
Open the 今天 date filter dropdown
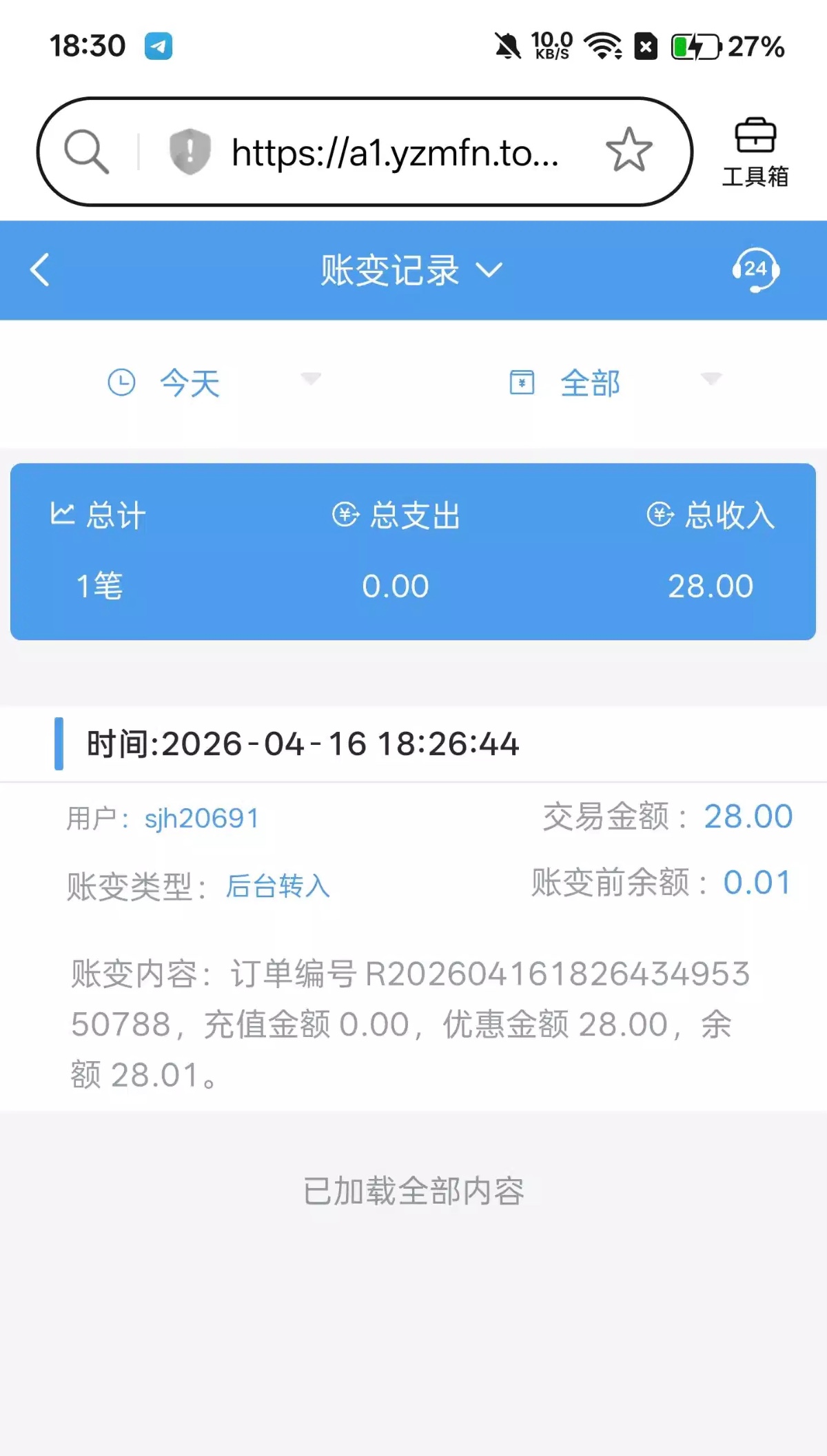tap(214, 382)
